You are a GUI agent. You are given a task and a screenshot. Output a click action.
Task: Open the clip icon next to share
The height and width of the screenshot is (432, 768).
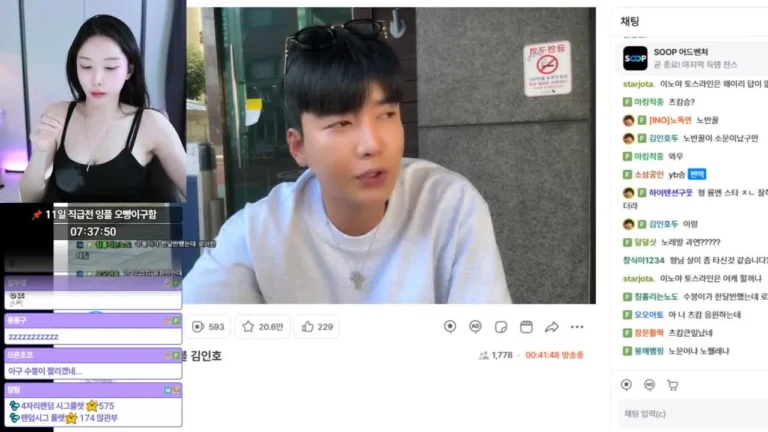[526, 326]
